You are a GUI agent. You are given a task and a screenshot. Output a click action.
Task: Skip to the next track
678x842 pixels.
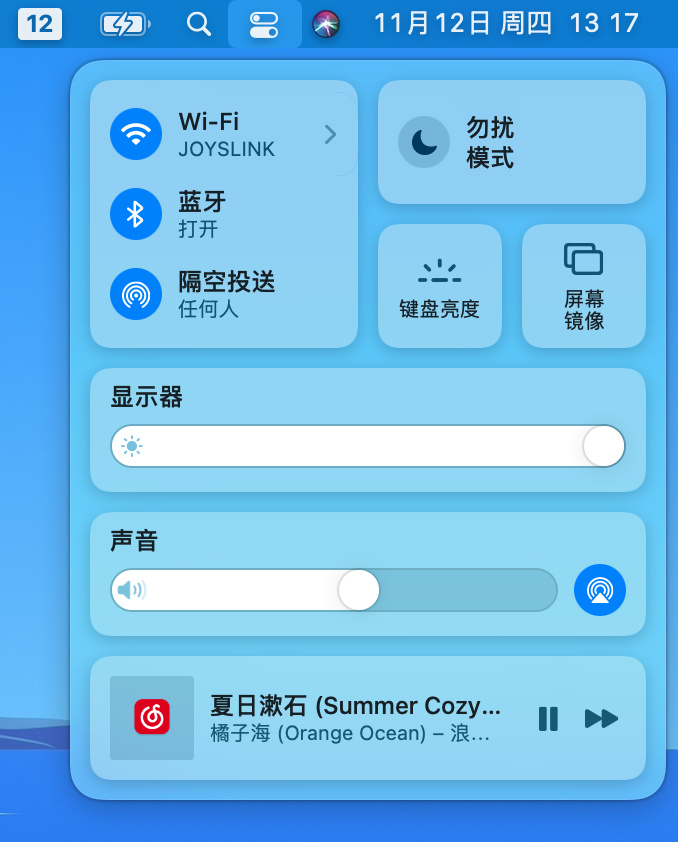tap(601, 718)
